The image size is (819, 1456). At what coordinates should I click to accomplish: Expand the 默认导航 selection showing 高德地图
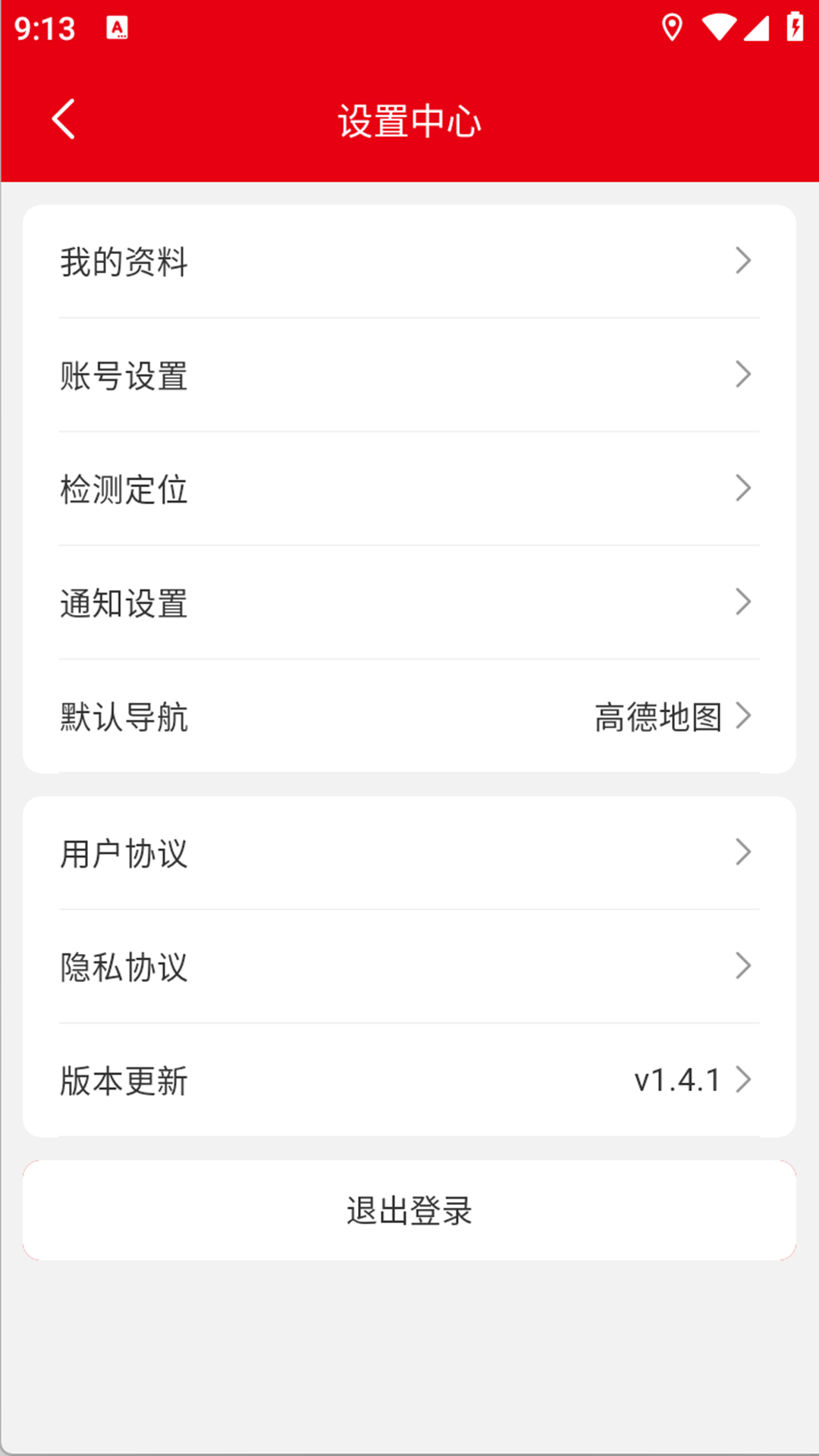point(745,716)
